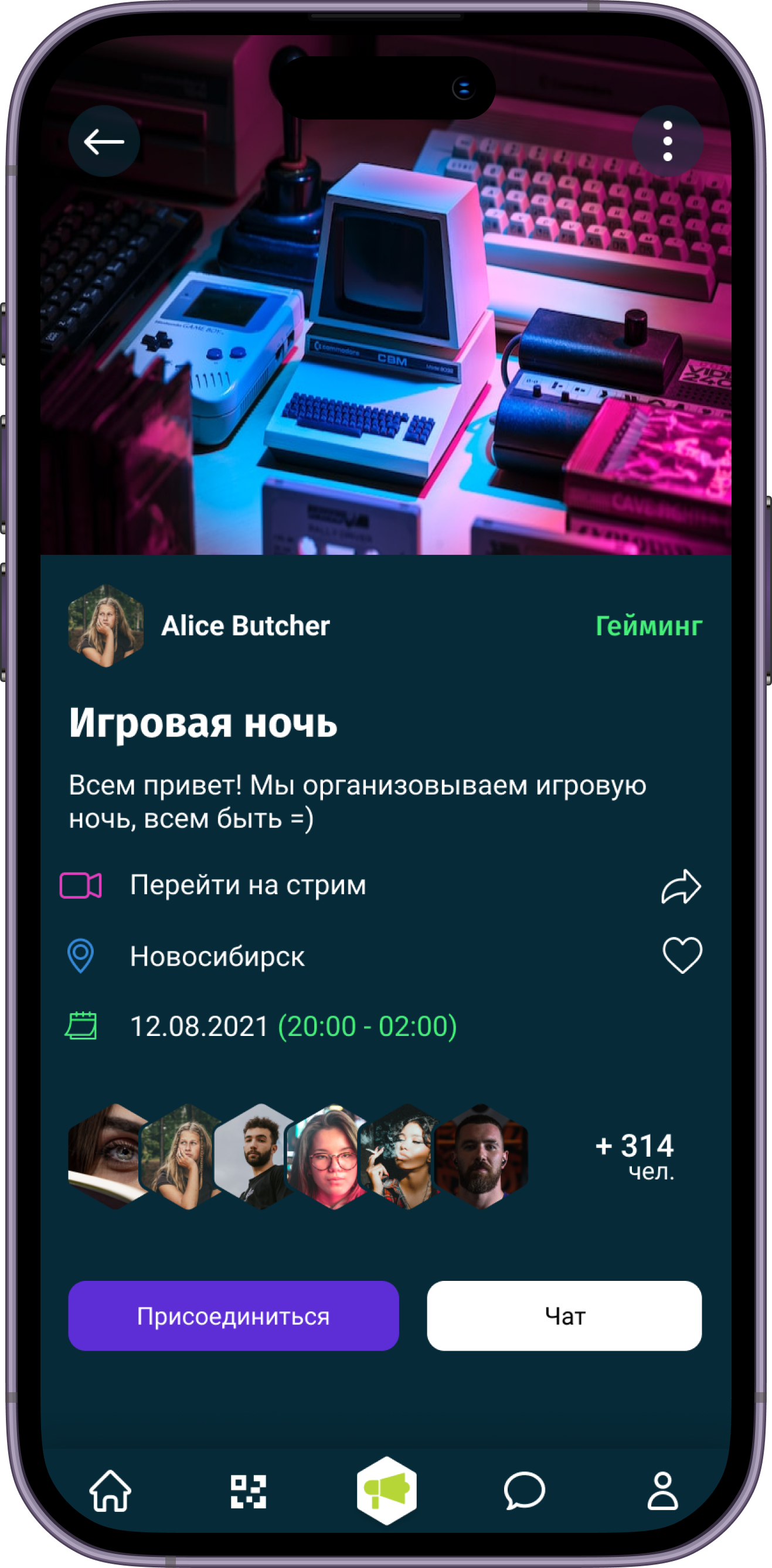Open the event Чат
The image size is (772, 1568).
point(564,1316)
